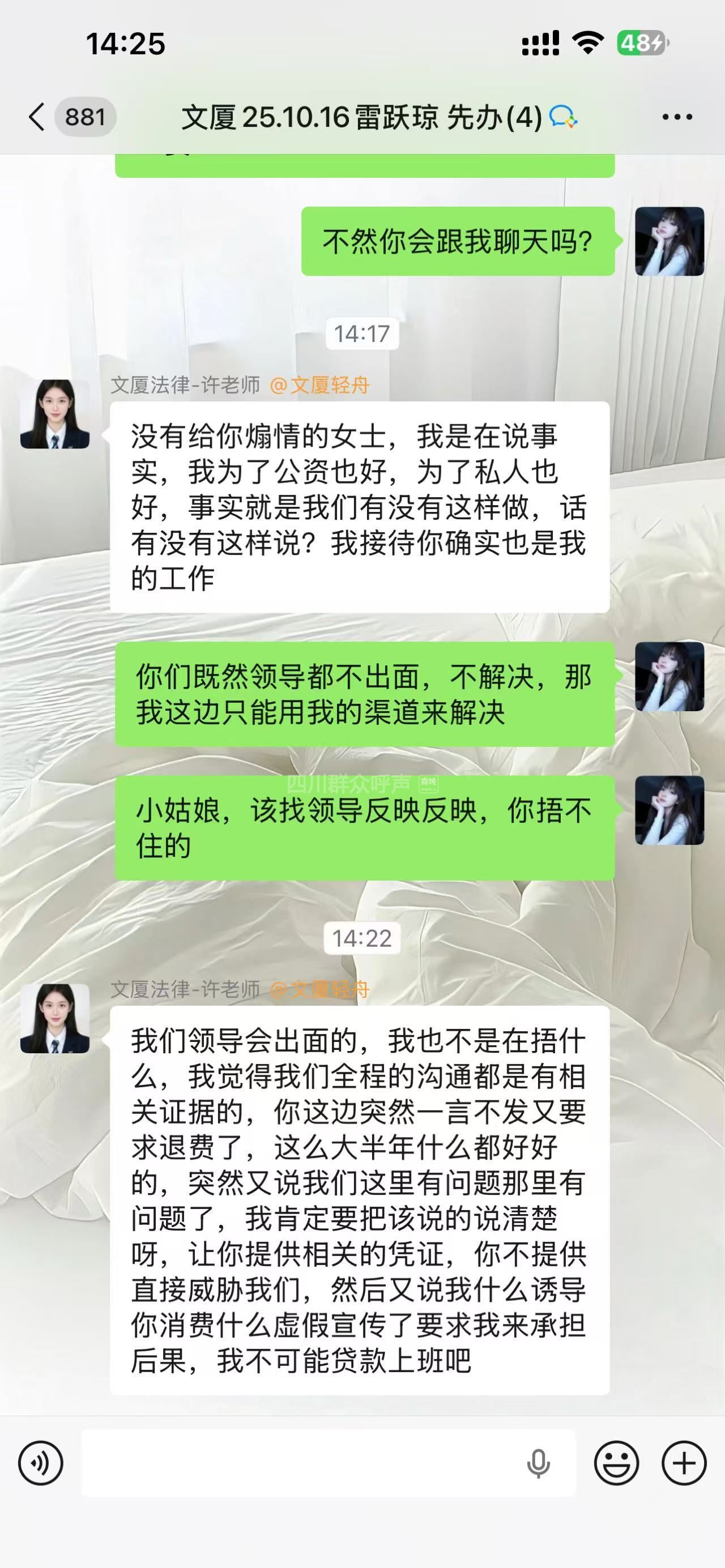Open the plus attachment menu

[684, 1463]
